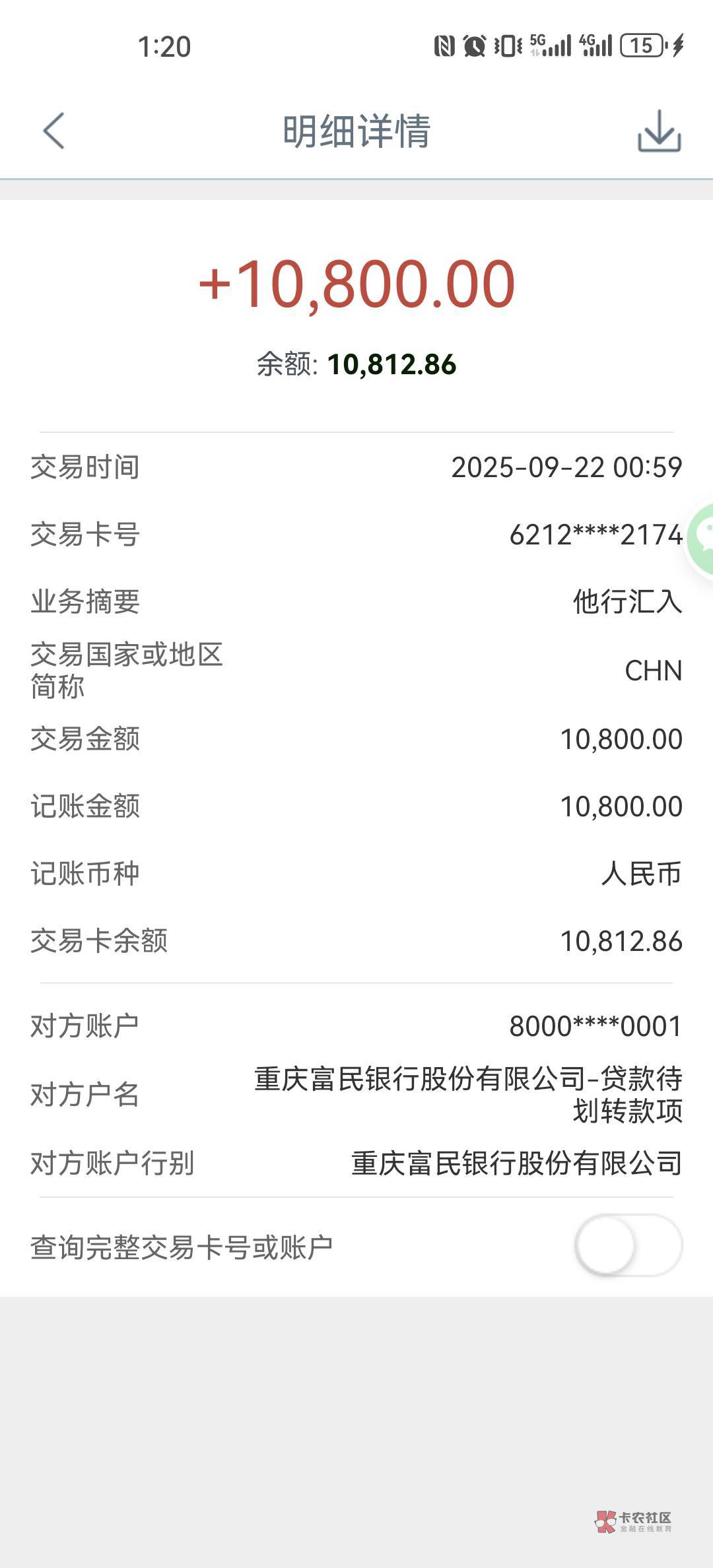Enable showing full card or account number
Image resolution: width=713 pixels, height=1568 pixels.
coord(628,1245)
